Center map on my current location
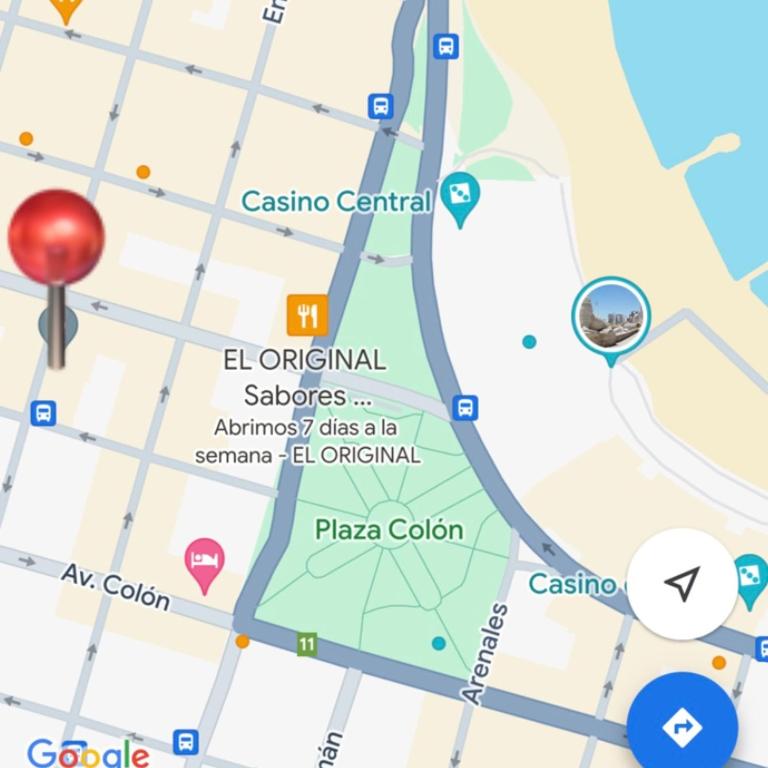Viewport: 768px width, 768px height. (x=682, y=584)
